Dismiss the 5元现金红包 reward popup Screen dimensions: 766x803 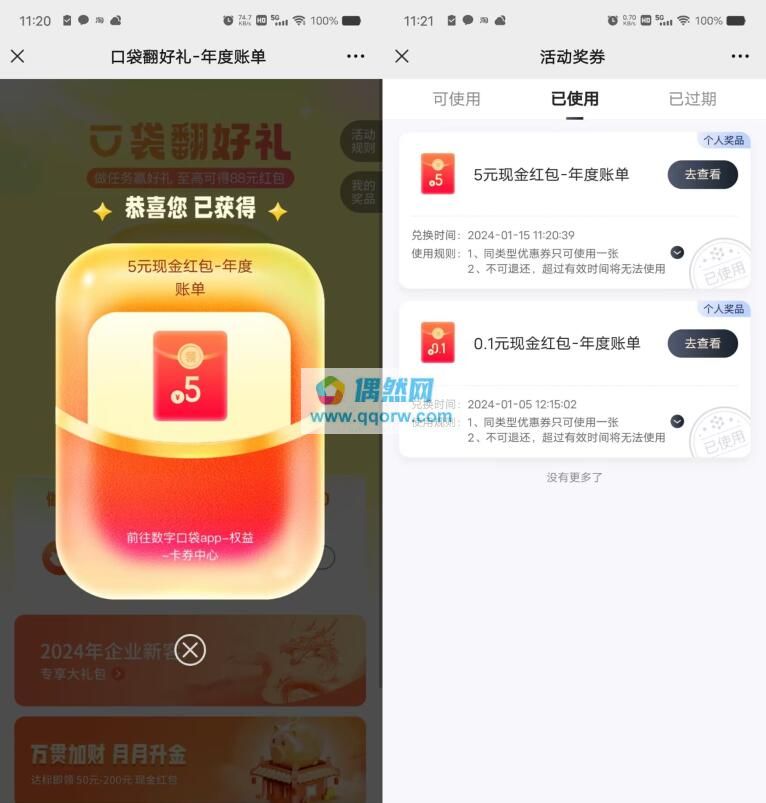pos(190,650)
